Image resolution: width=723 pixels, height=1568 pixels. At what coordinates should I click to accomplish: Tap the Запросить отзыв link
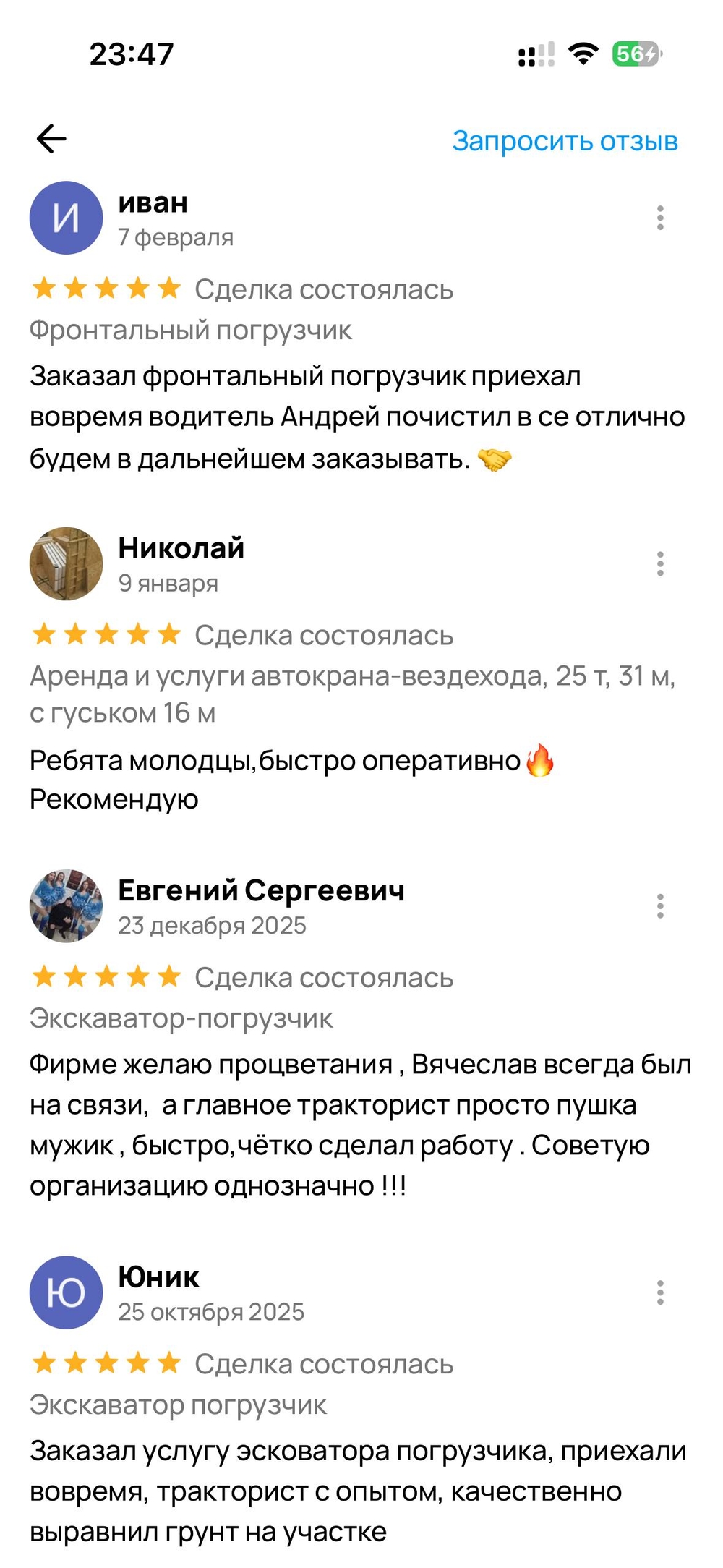pyautogui.click(x=565, y=141)
